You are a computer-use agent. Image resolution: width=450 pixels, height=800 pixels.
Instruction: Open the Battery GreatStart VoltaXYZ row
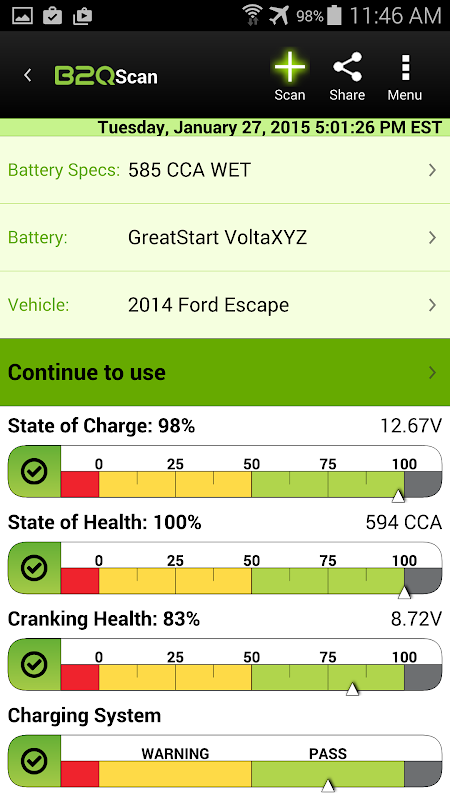pos(225,237)
